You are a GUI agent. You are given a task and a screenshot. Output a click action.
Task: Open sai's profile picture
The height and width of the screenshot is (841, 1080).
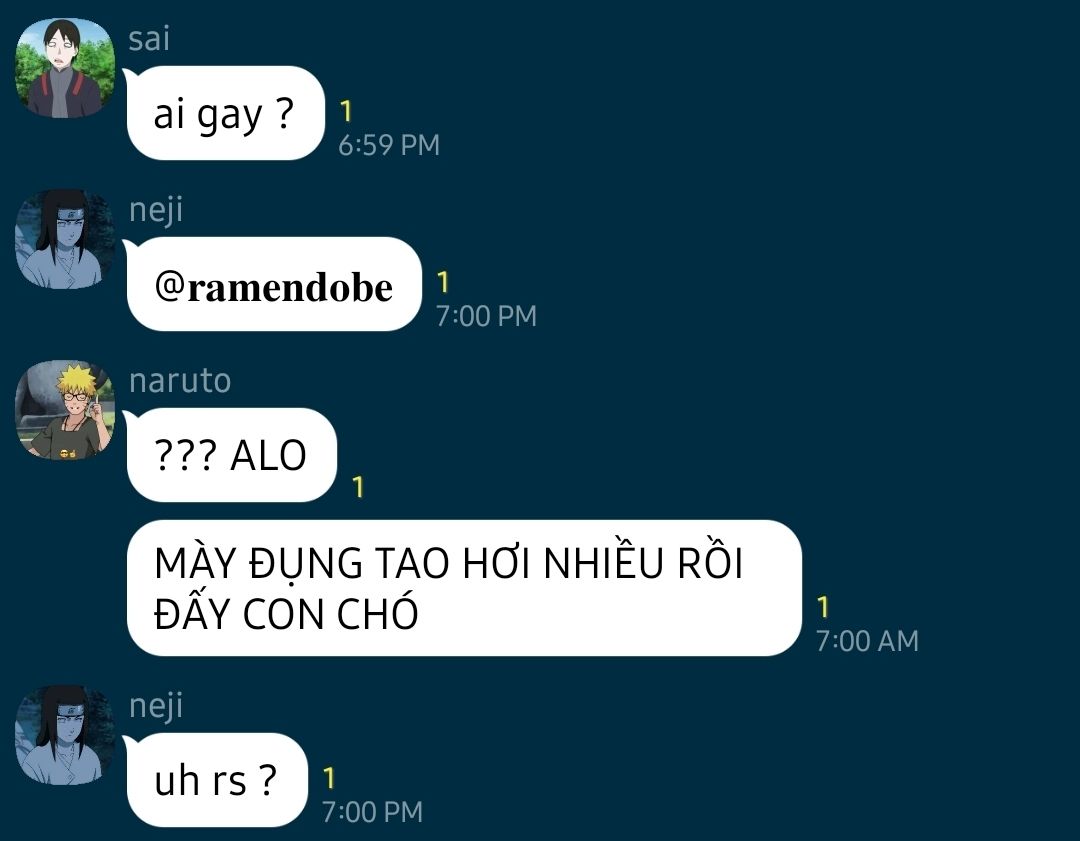(65, 69)
